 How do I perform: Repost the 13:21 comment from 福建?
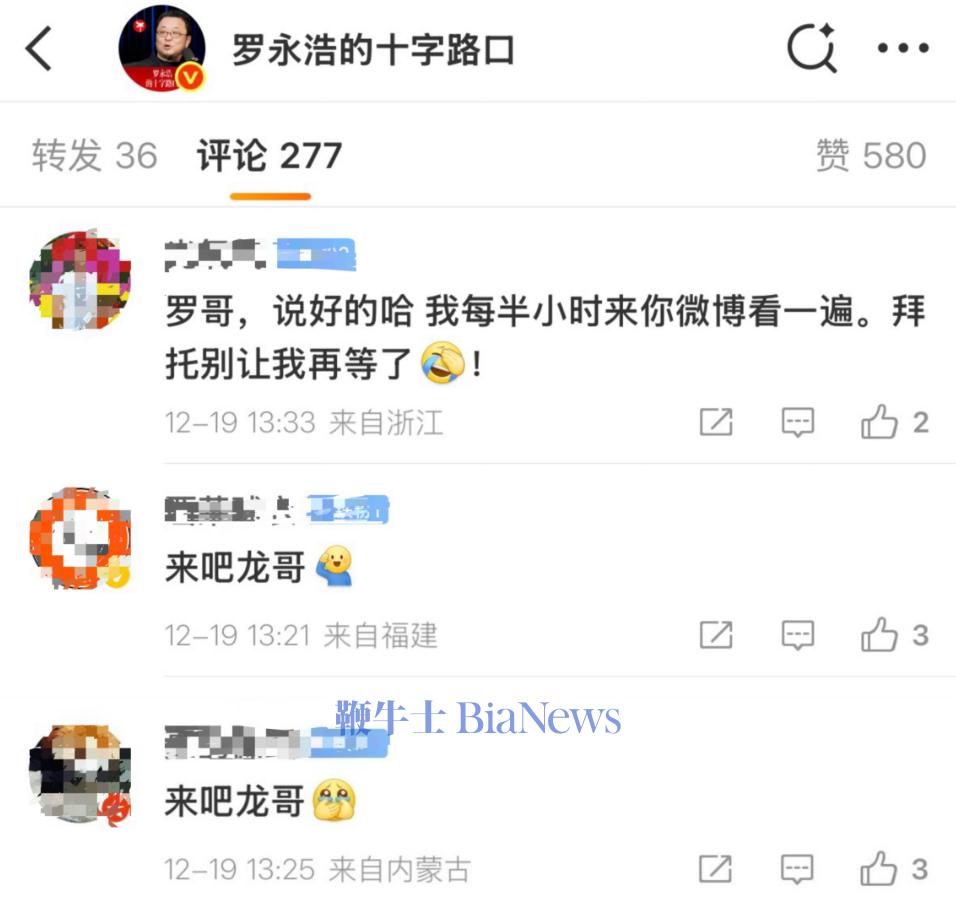(716, 635)
